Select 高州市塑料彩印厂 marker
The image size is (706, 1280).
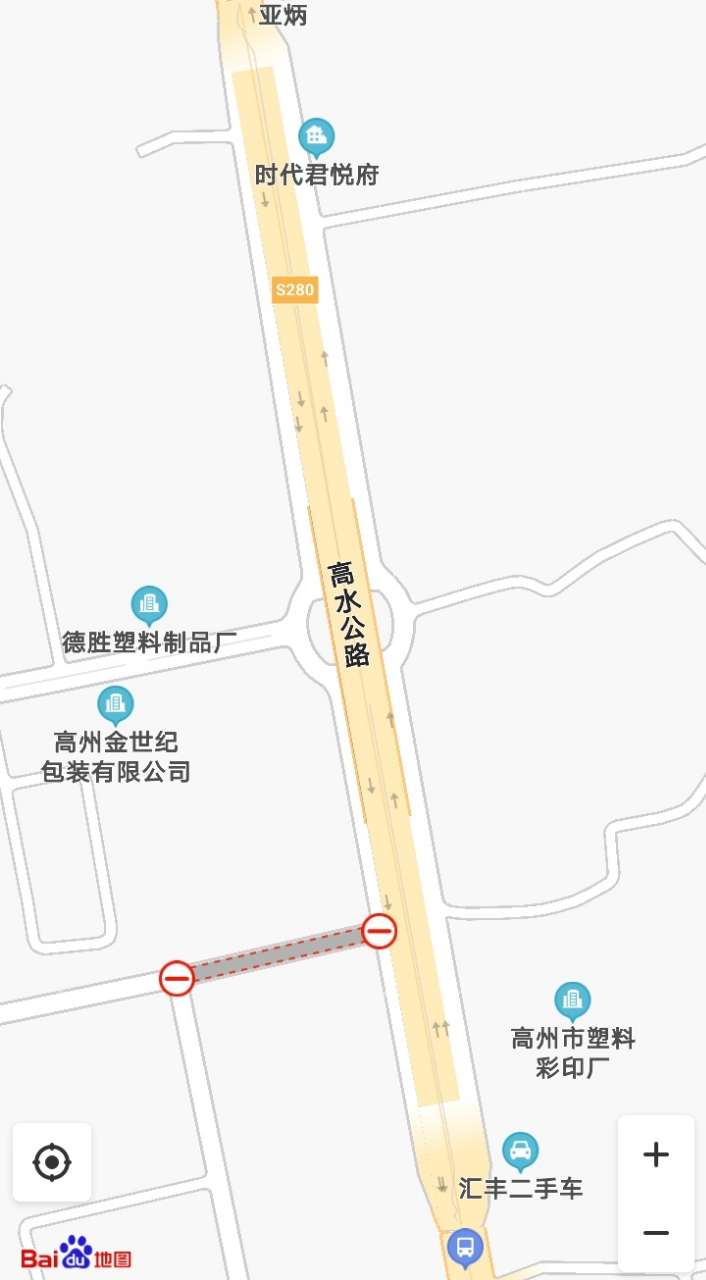[x=572, y=1001]
